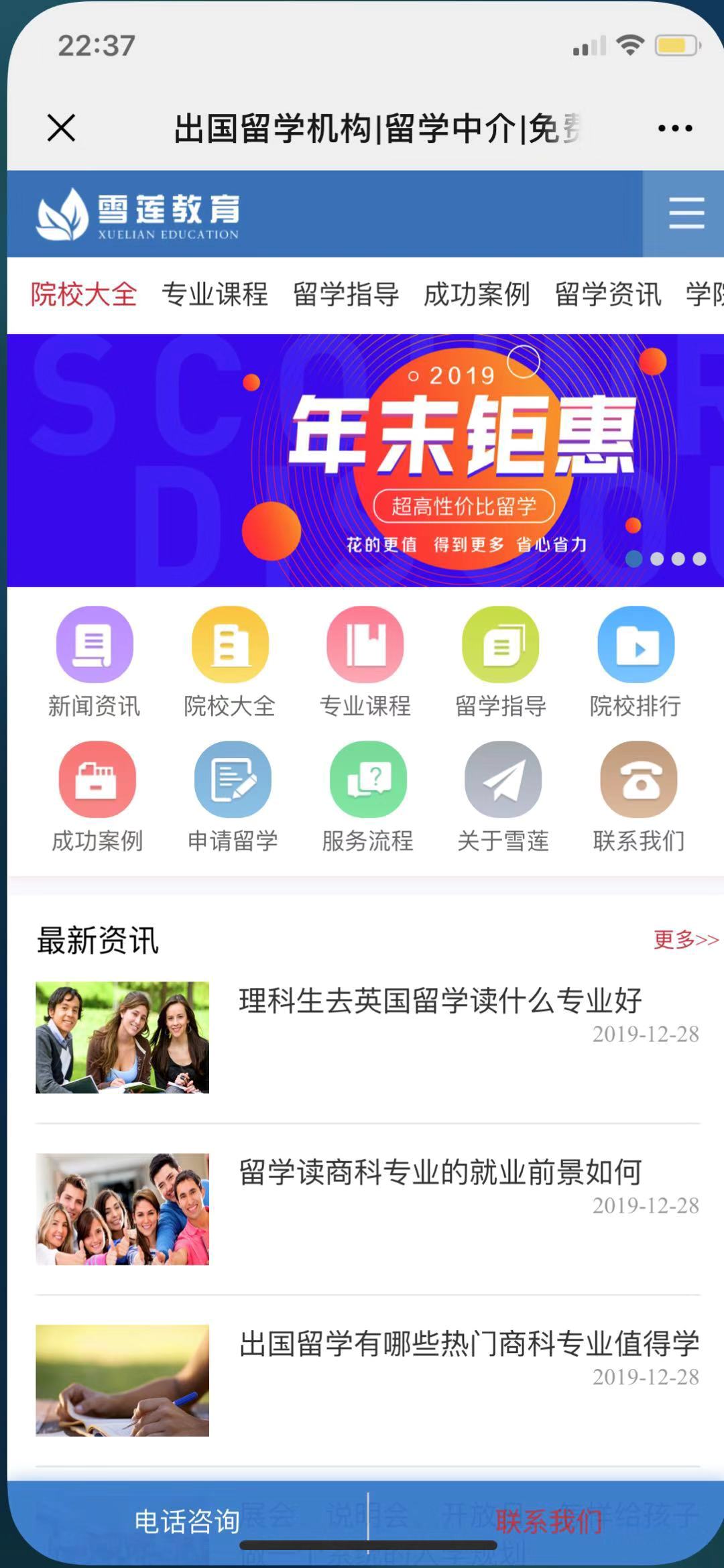724x1568 pixels.
Task: Open the three-dot overflow menu
Action: coord(674,128)
